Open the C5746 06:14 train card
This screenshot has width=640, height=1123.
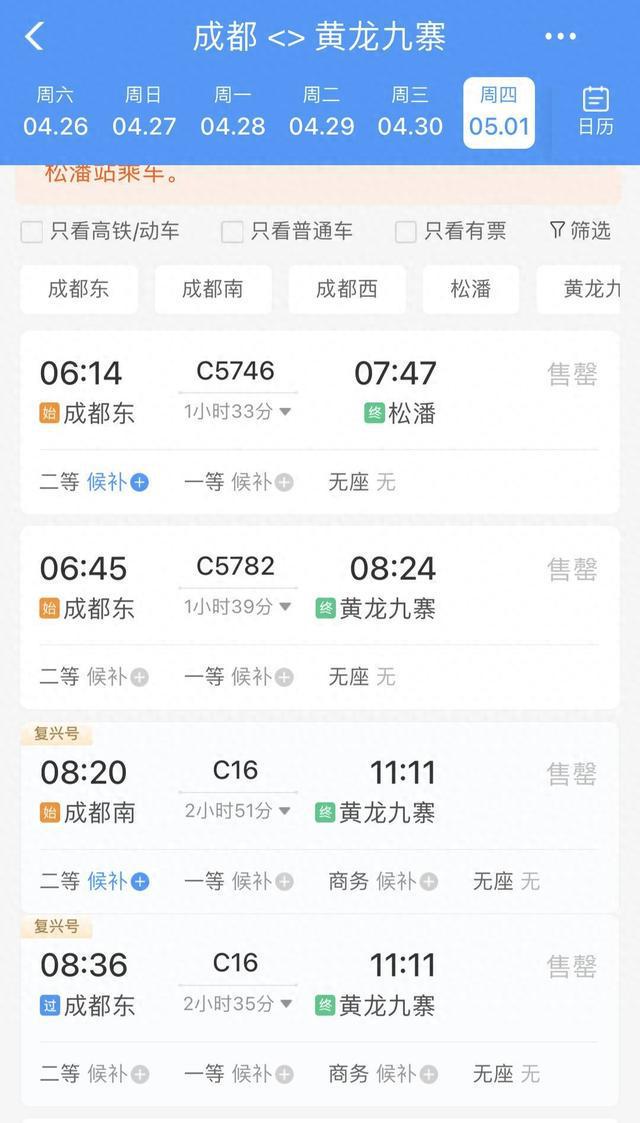point(320,423)
